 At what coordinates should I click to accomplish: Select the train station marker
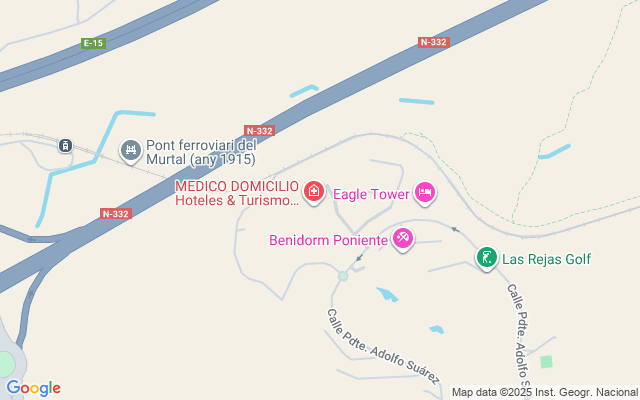[65, 145]
